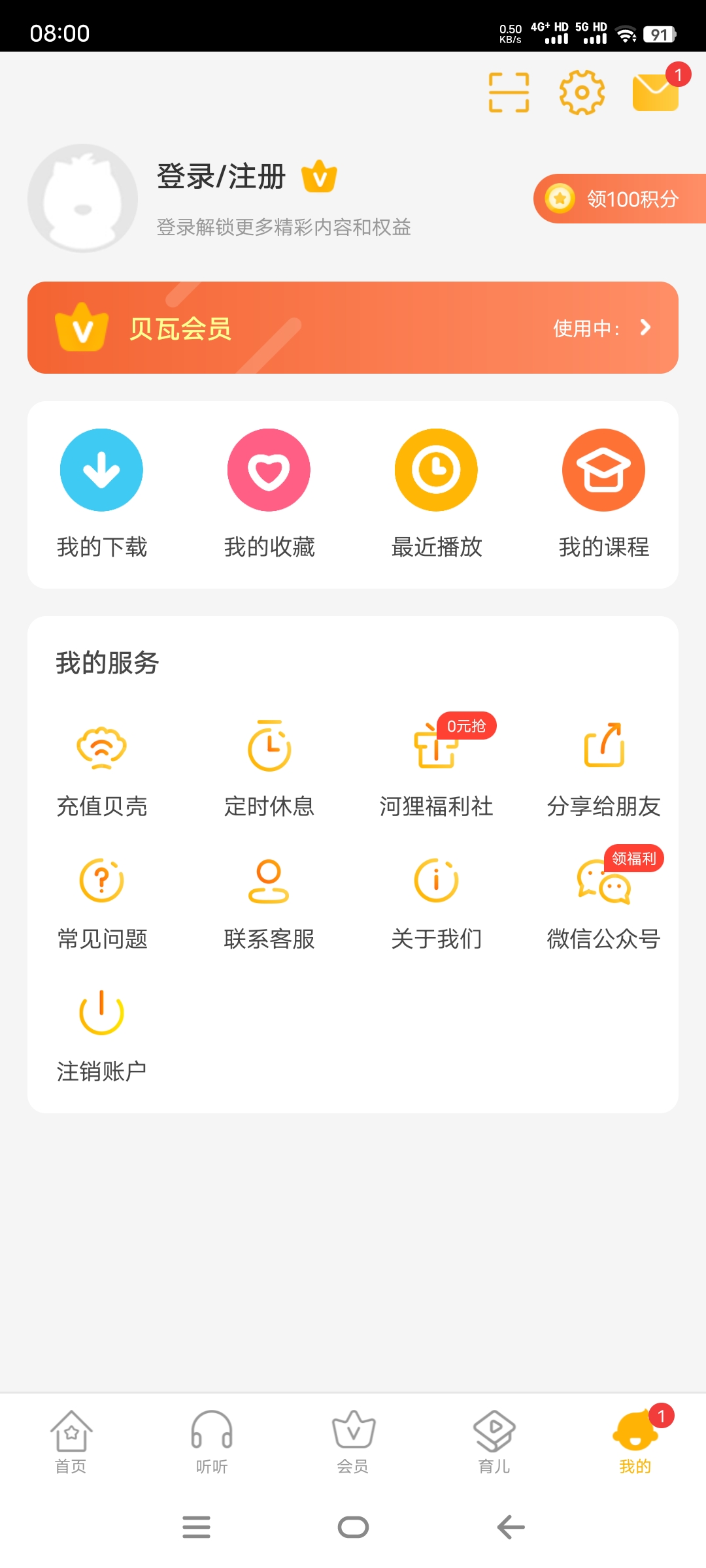Image resolution: width=706 pixels, height=1568 pixels.
Task: Open 定时休息 timer rest icon
Action: tap(269, 750)
